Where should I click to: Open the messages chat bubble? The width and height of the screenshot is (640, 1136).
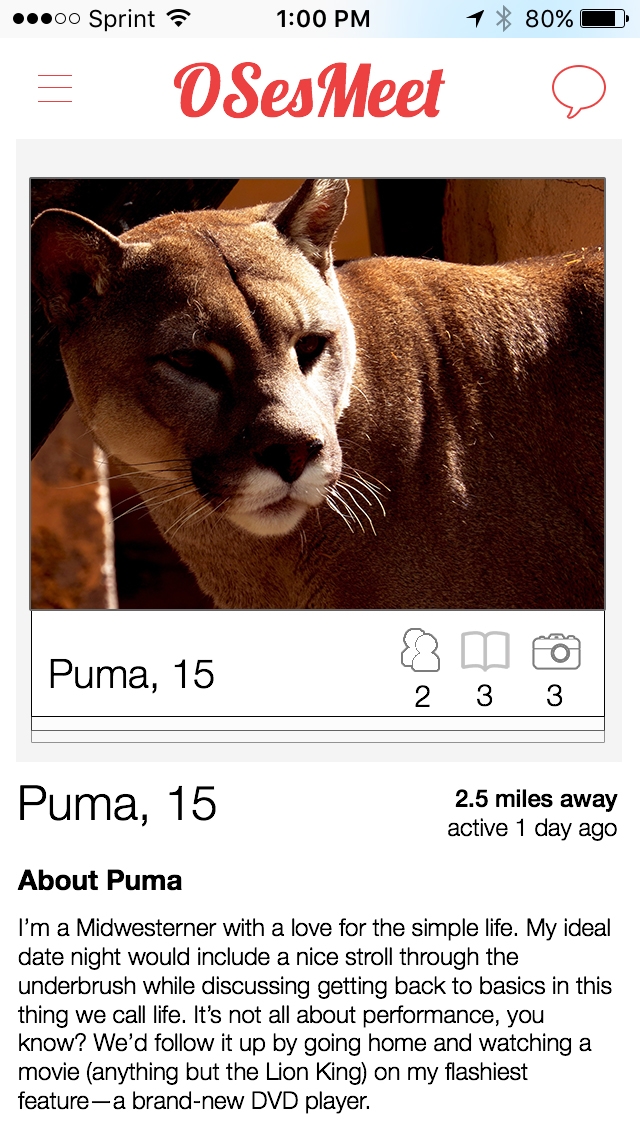[x=579, y=91]
